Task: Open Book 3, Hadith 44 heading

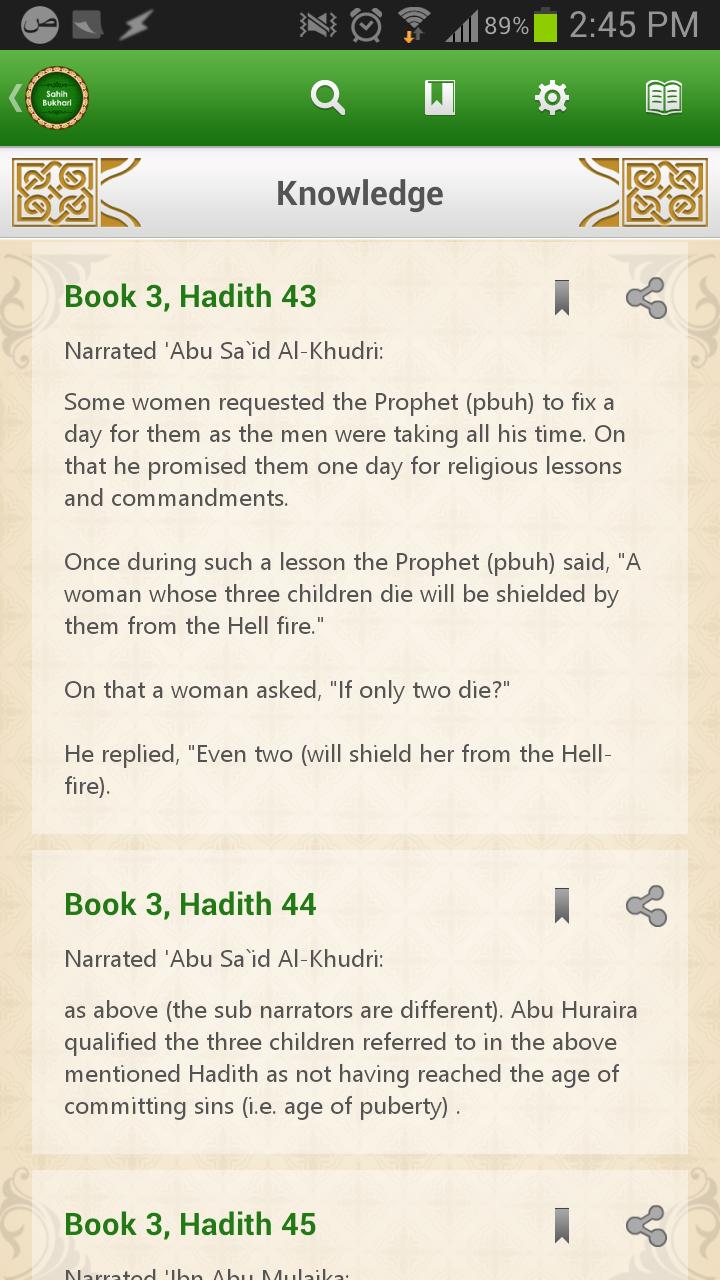Action: 189,904
